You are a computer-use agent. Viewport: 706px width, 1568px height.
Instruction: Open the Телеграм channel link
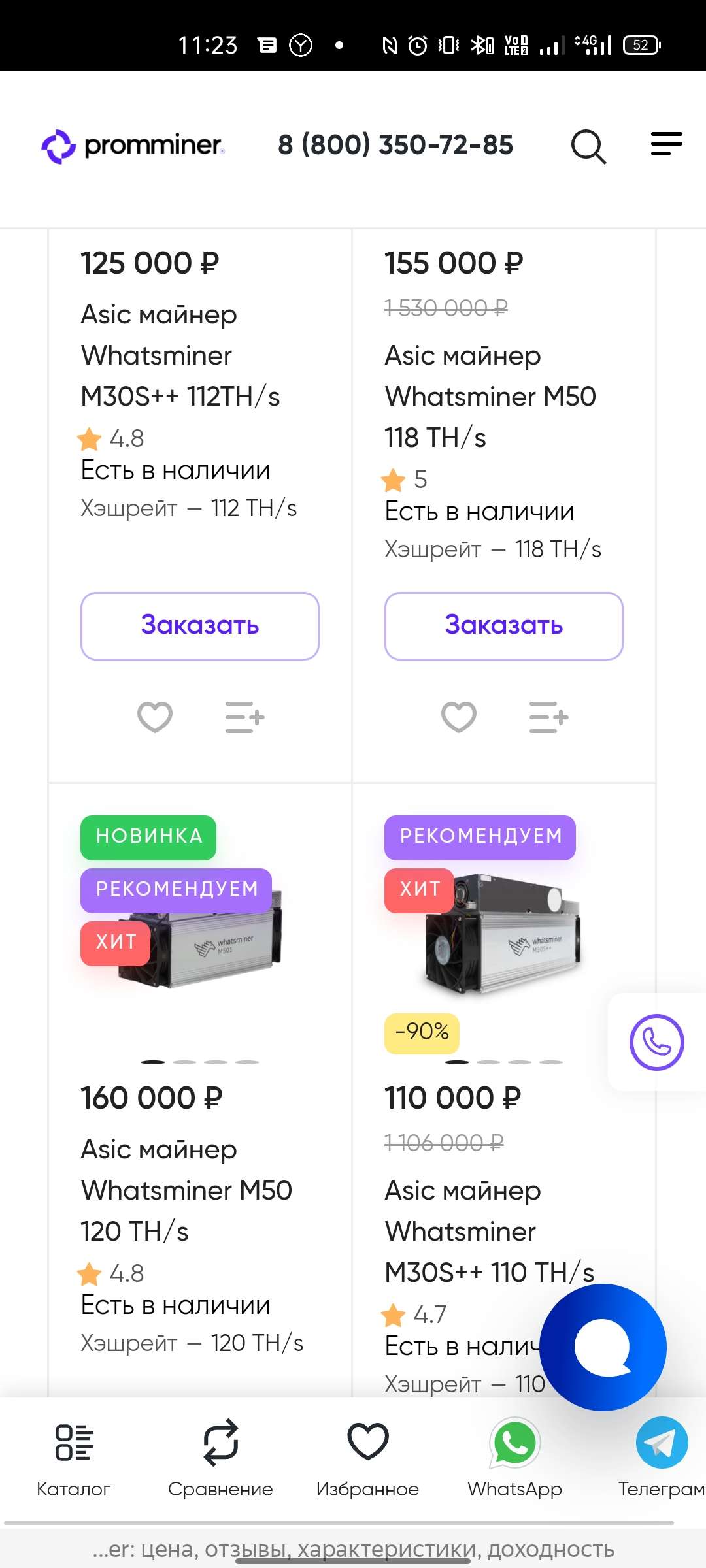point(661,1458)
